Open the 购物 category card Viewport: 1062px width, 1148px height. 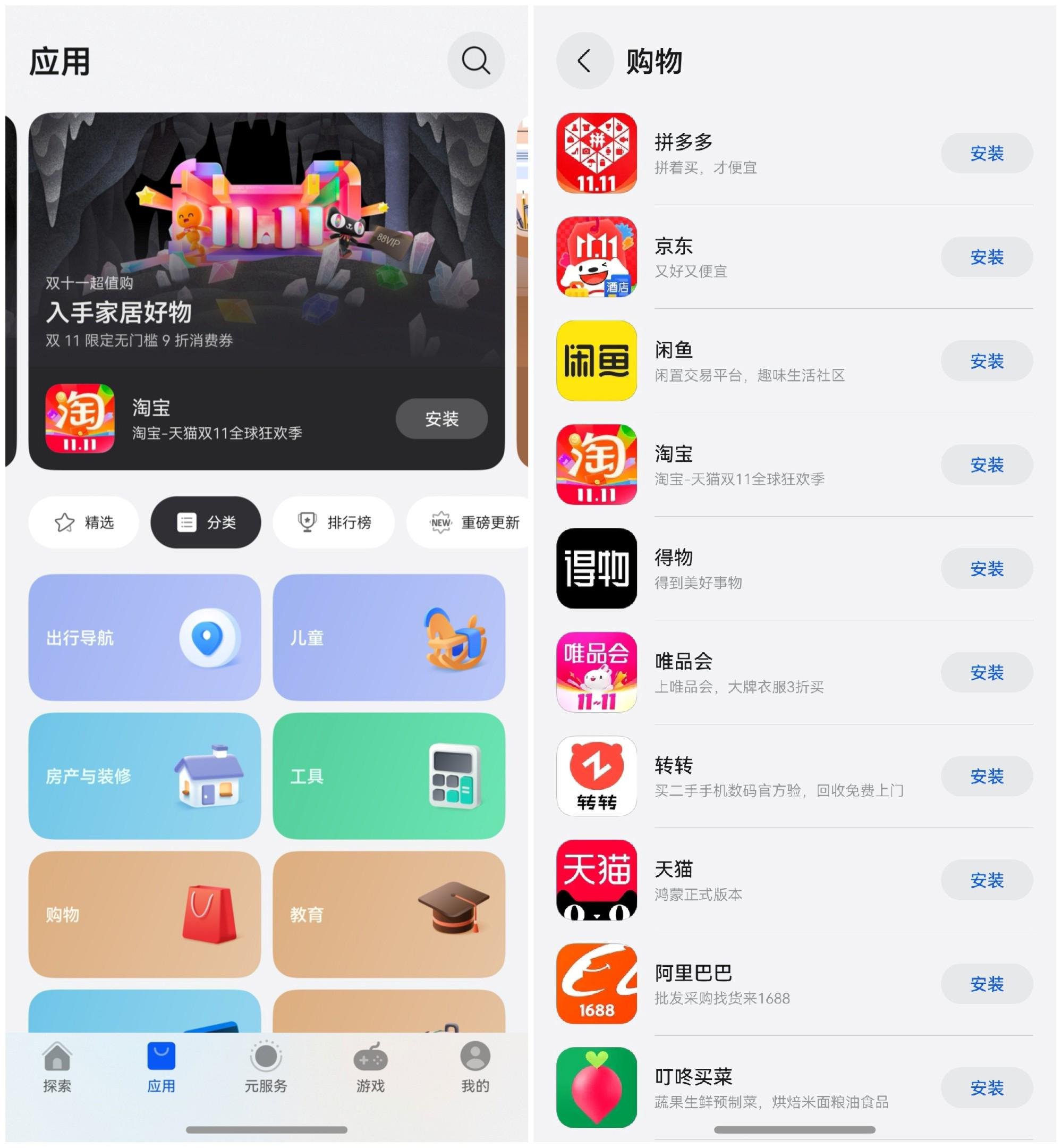click(x=145, y=914)
